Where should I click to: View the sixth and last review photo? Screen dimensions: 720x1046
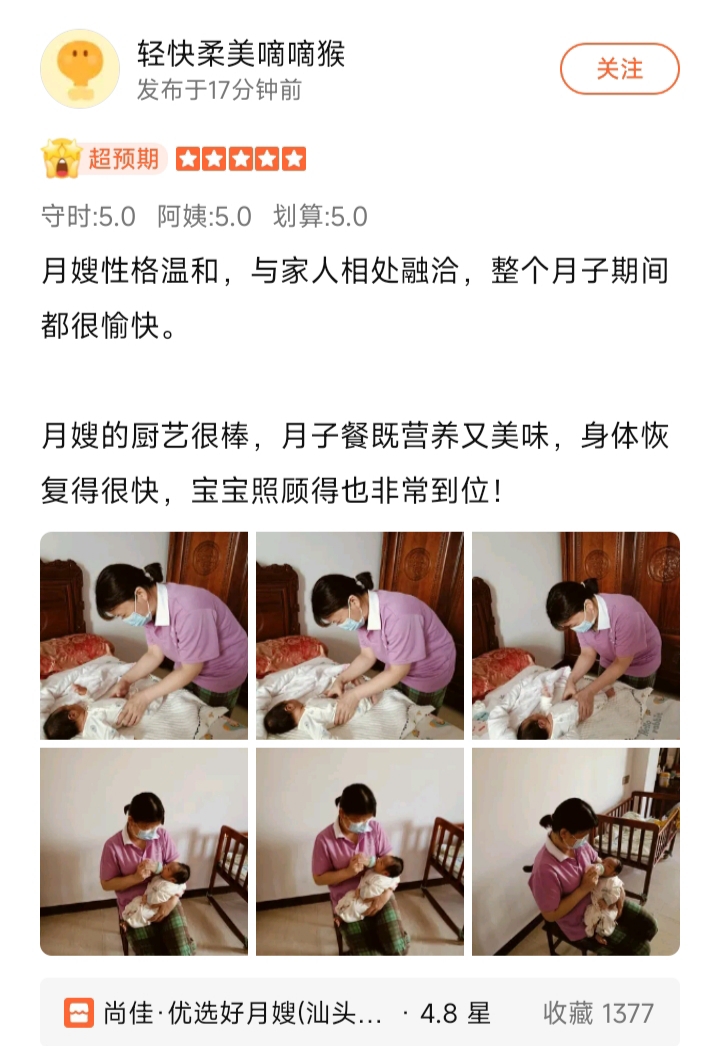coord(576,852)
